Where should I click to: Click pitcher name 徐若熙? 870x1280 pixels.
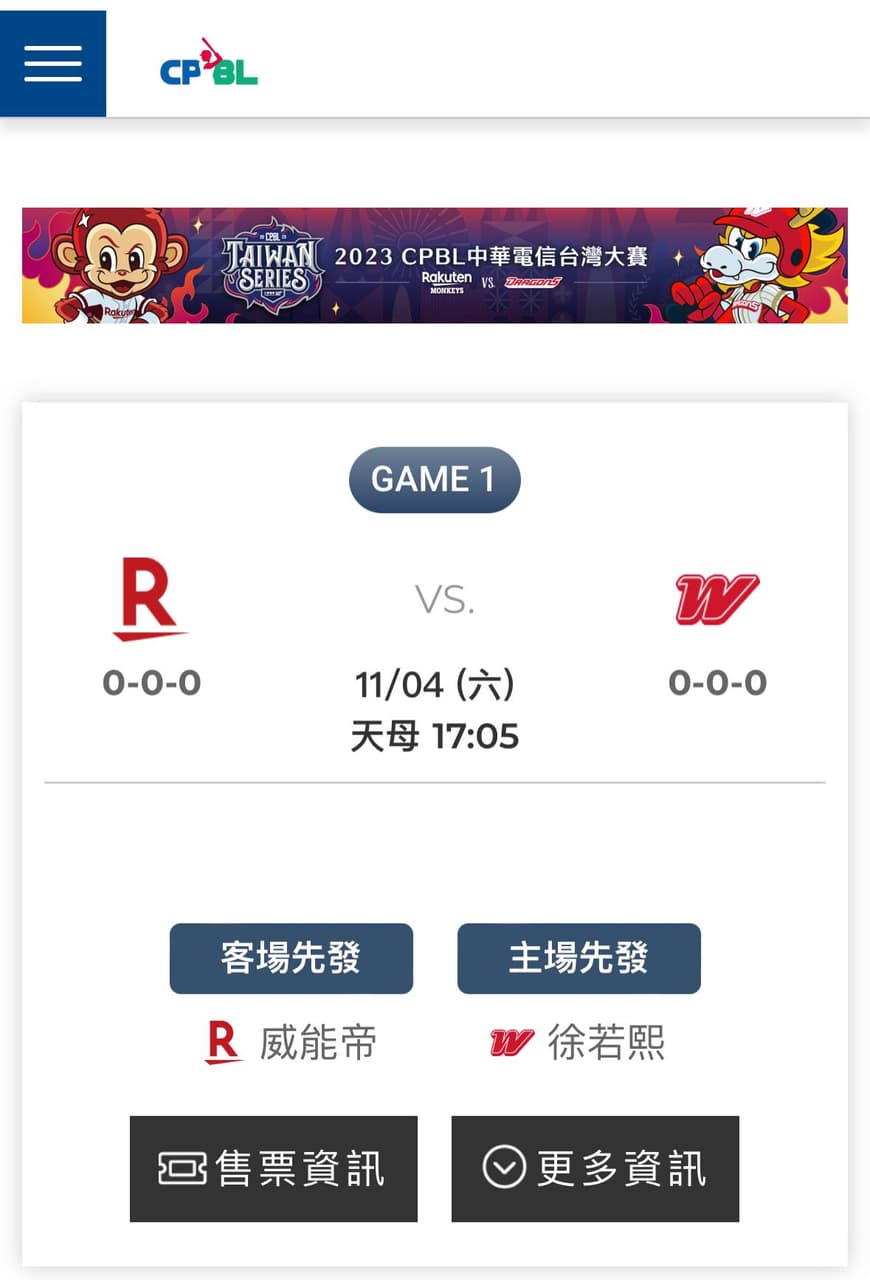tap(611, 1043)
